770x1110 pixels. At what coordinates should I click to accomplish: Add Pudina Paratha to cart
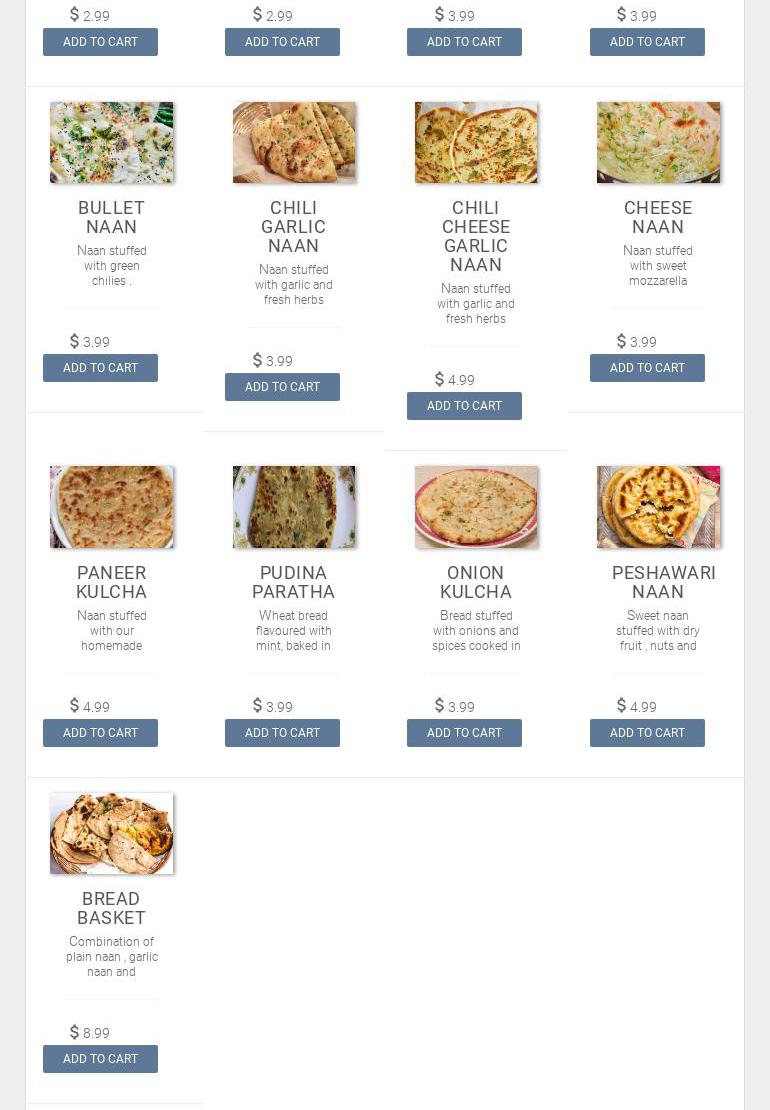(282, 733)
